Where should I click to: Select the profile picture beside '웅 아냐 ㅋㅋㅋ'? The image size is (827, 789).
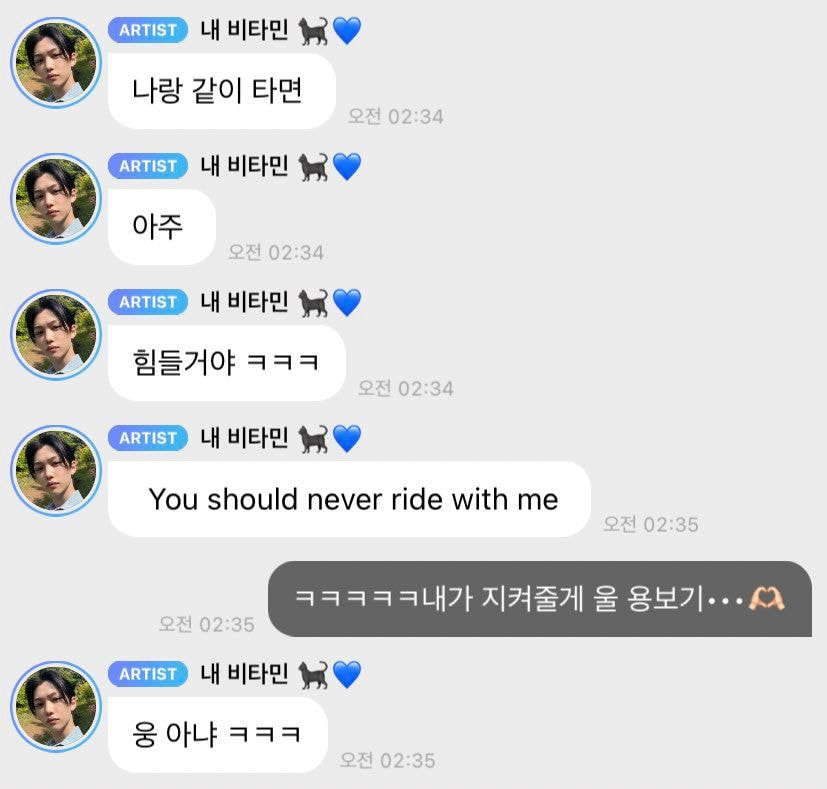(54, 706)
